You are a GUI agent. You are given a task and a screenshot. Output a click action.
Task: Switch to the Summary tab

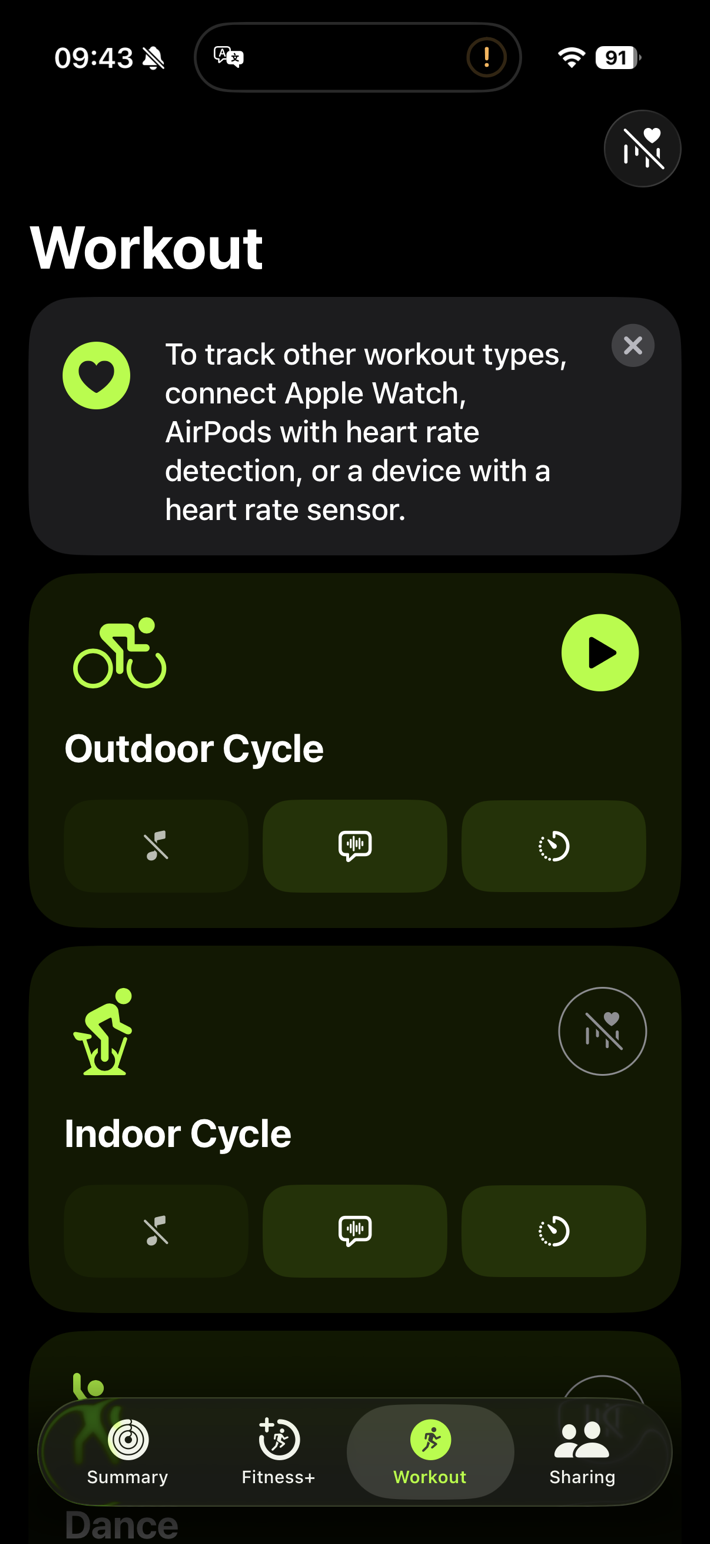127,1452
